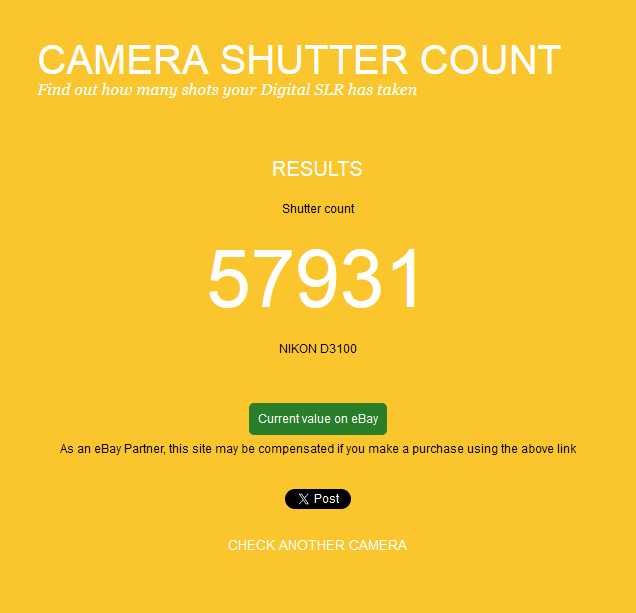Select Check Another Camera
Image resolution: width=636 pixels, height=613 pixels.
[x=317, y=545]
